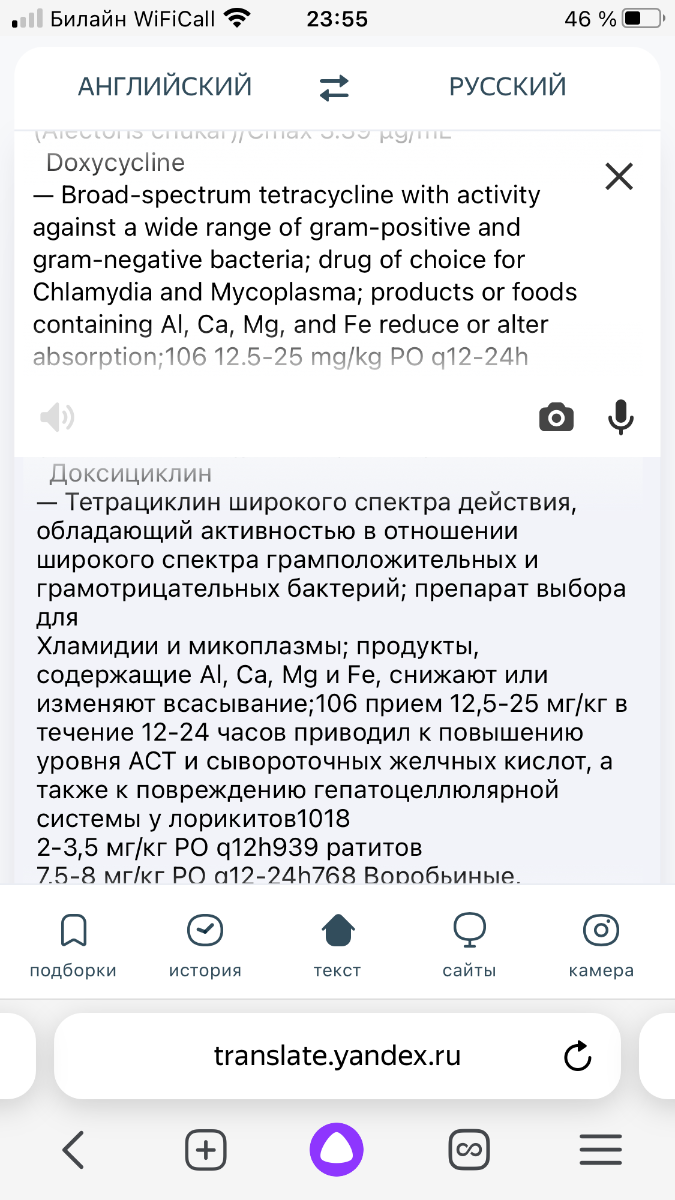The width and height of the screenshot is (675, 1200).
Task: Launch the Alice assistant
Action: (337, 1151)
